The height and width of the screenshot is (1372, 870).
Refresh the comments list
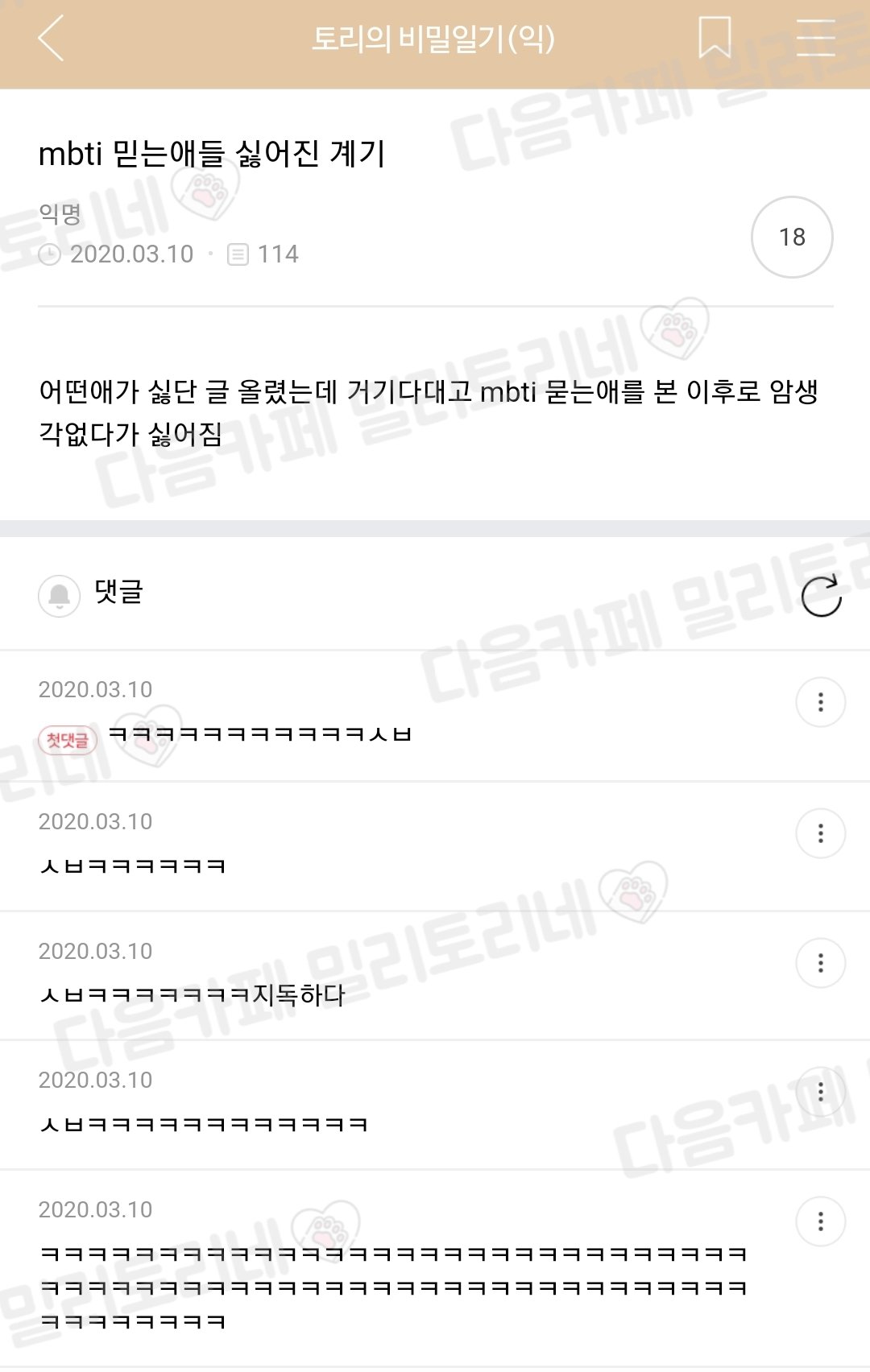pos(821,596)
